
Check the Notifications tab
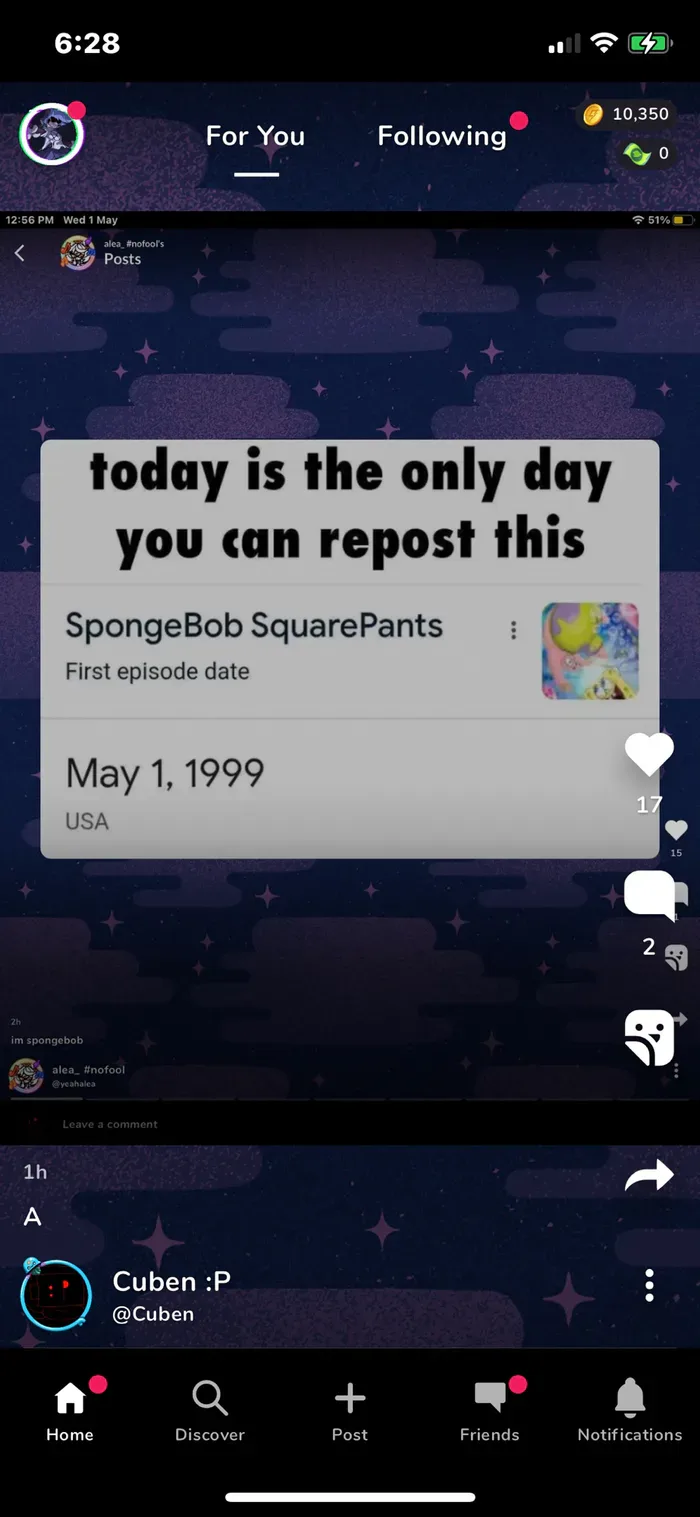coord(630,1410)
